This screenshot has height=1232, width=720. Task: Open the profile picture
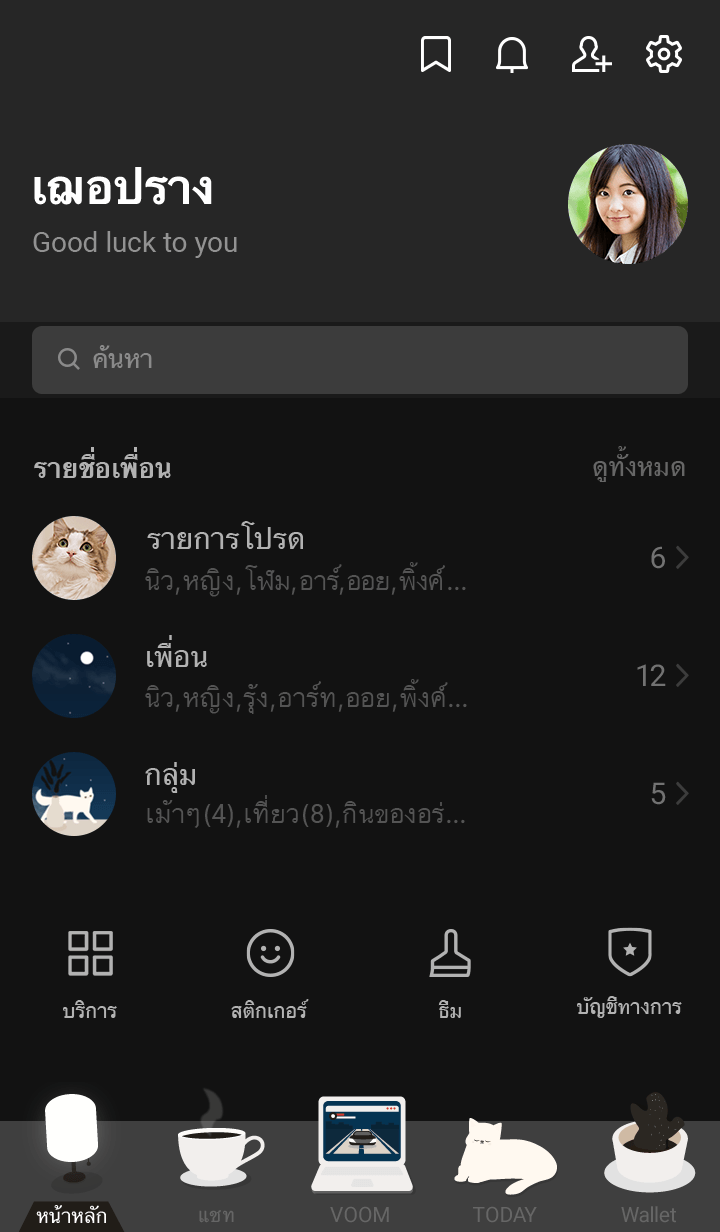click(x=628, y=204)
